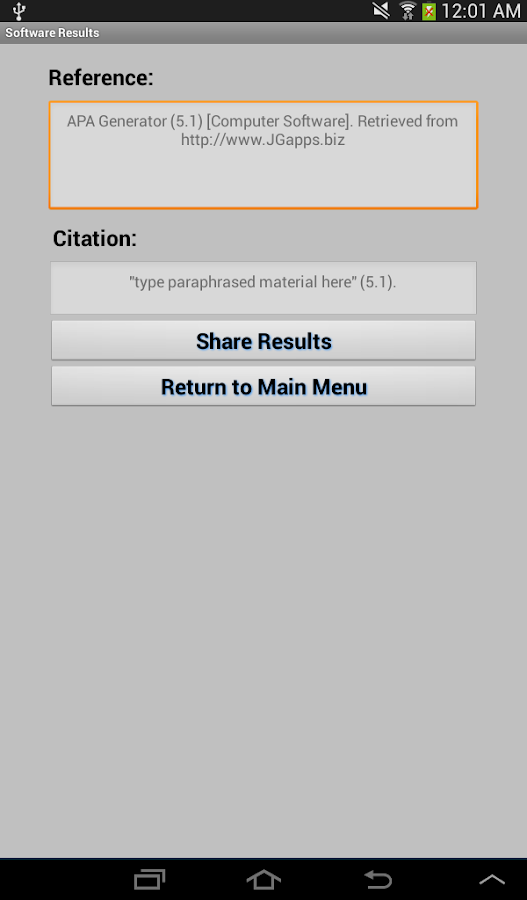Return to Main Menu

(263, 386)
